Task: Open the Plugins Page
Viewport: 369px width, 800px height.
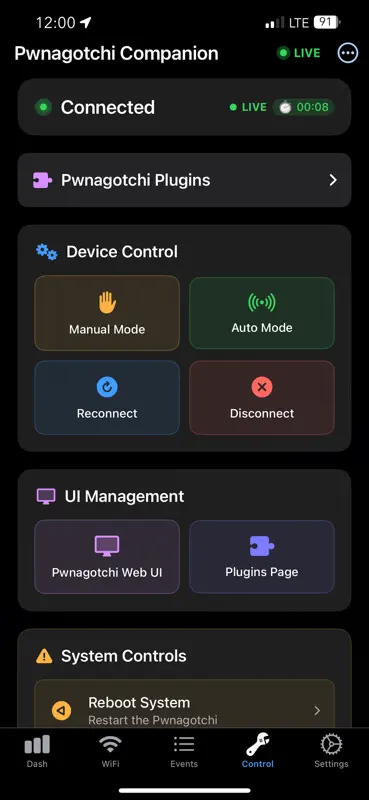Action: tap(262, 557)
